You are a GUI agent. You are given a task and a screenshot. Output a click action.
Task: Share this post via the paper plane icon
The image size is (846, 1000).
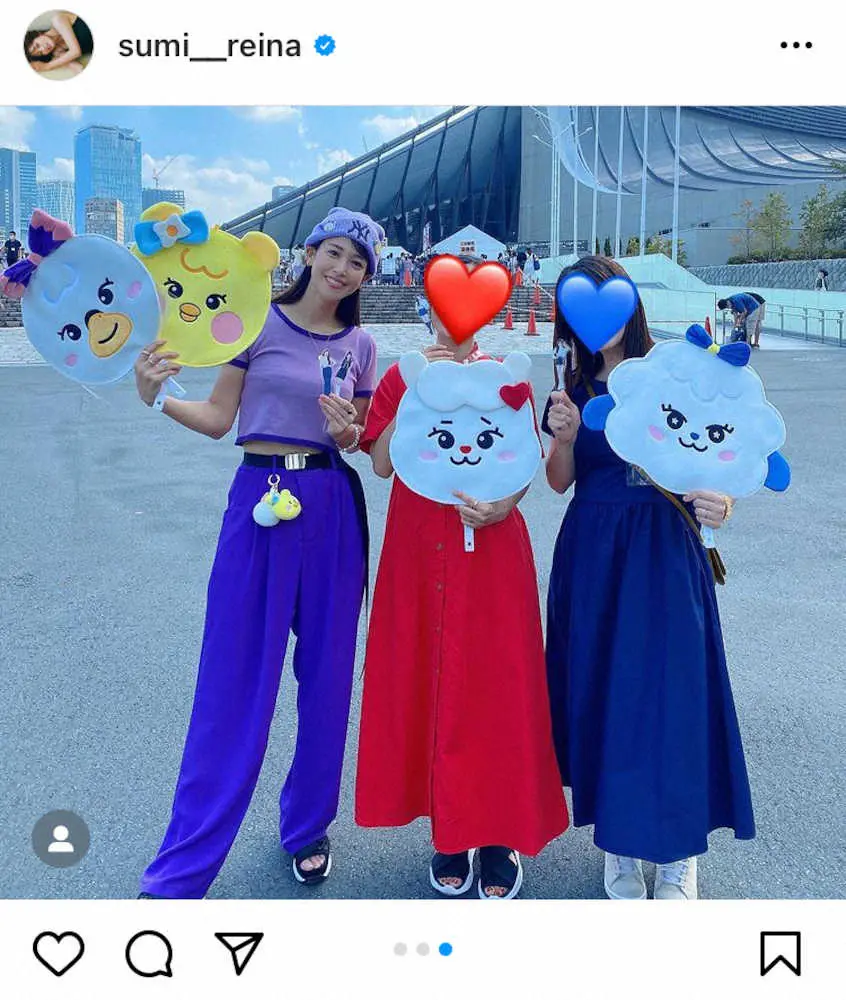point(239,953)
